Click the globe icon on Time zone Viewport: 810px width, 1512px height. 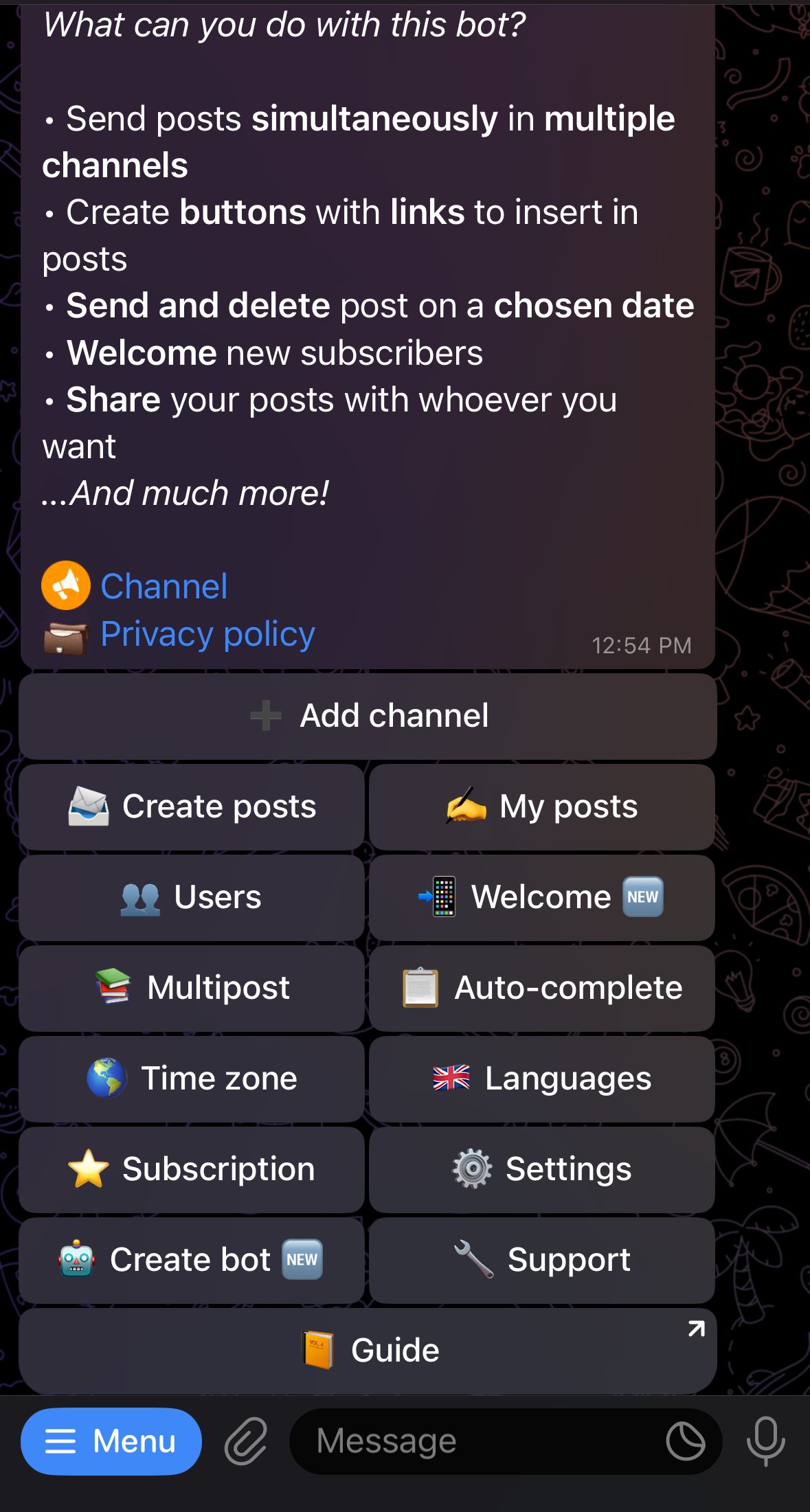point(108,1078)
